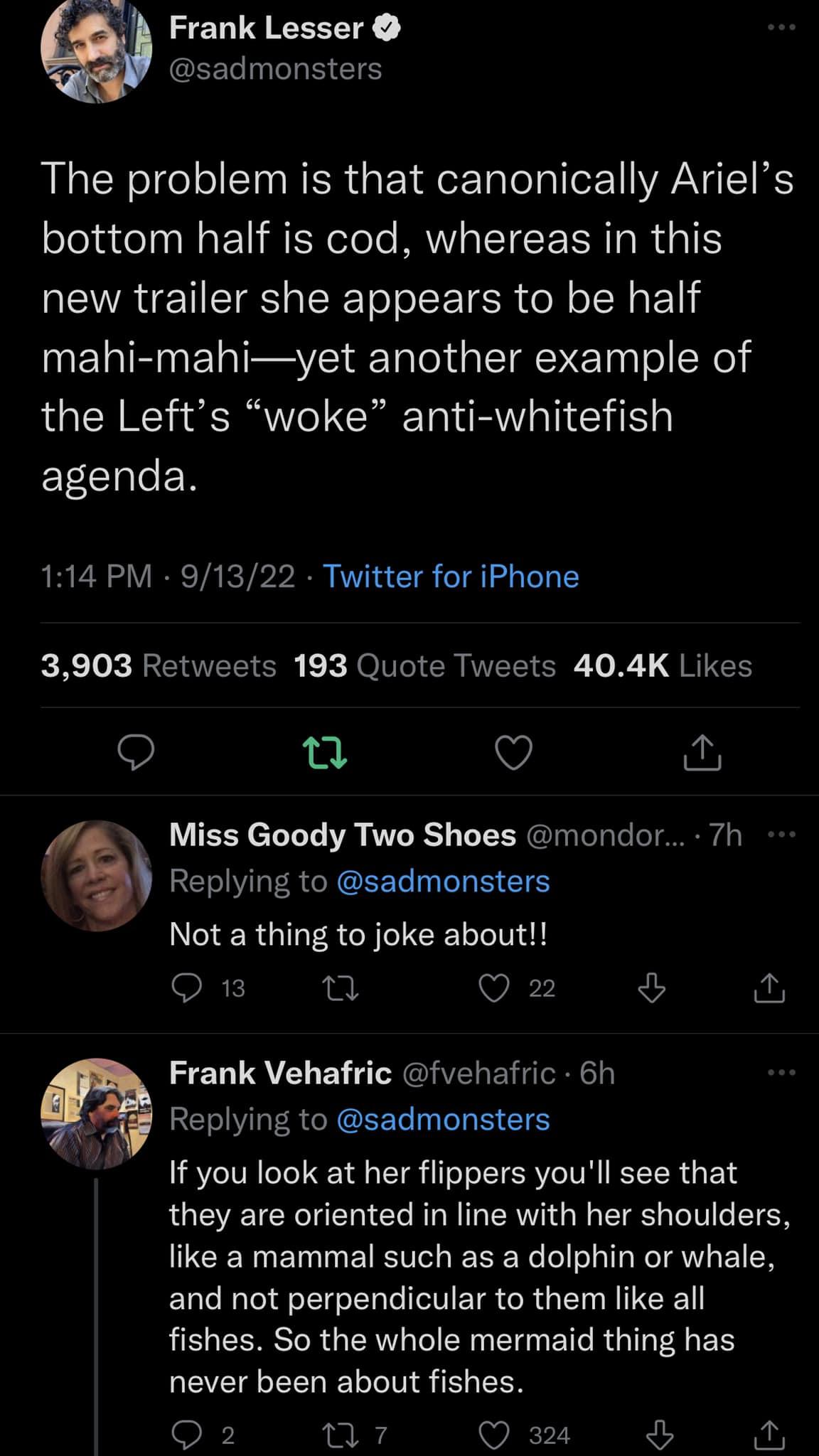View the 3,903 Retweets list
The image size is (819, 1456).
coord(158,665)
